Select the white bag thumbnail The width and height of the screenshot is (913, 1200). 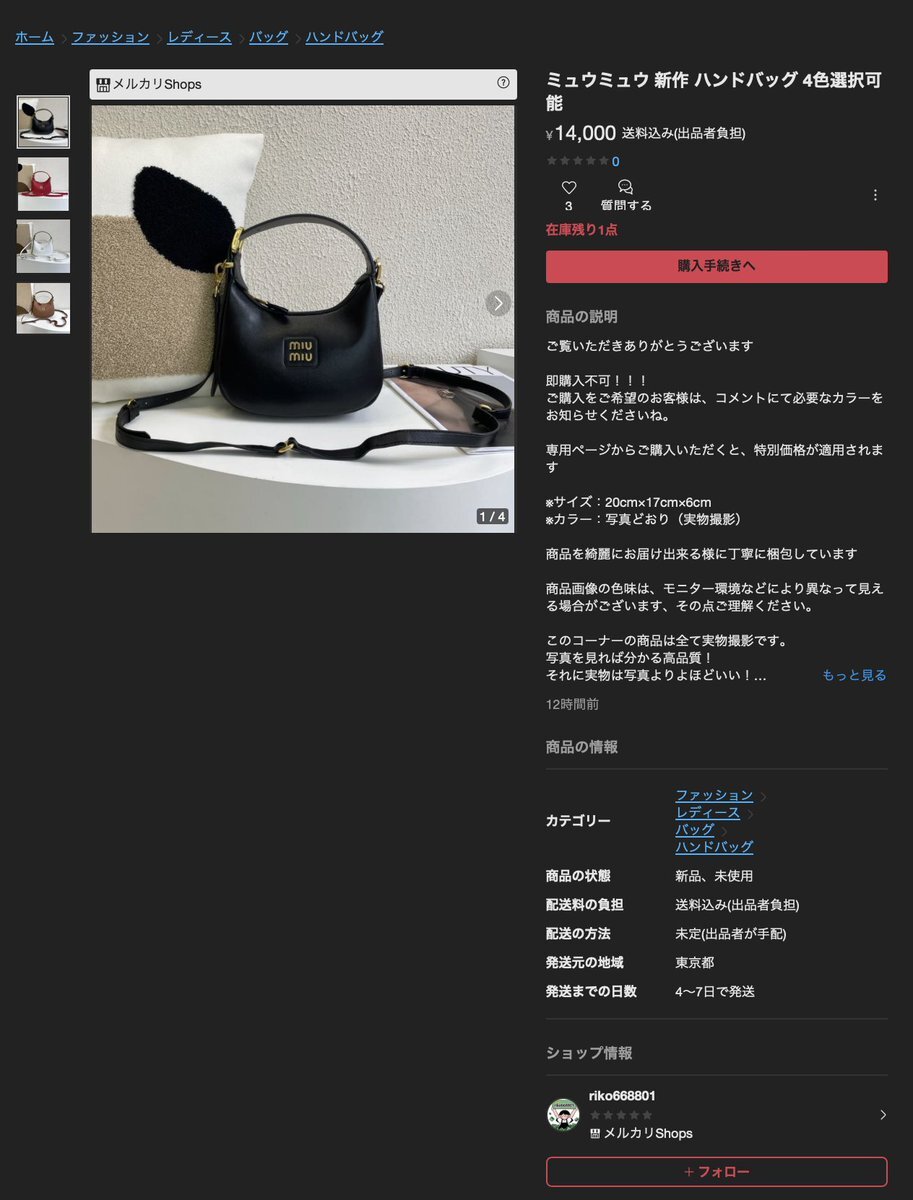43,246
